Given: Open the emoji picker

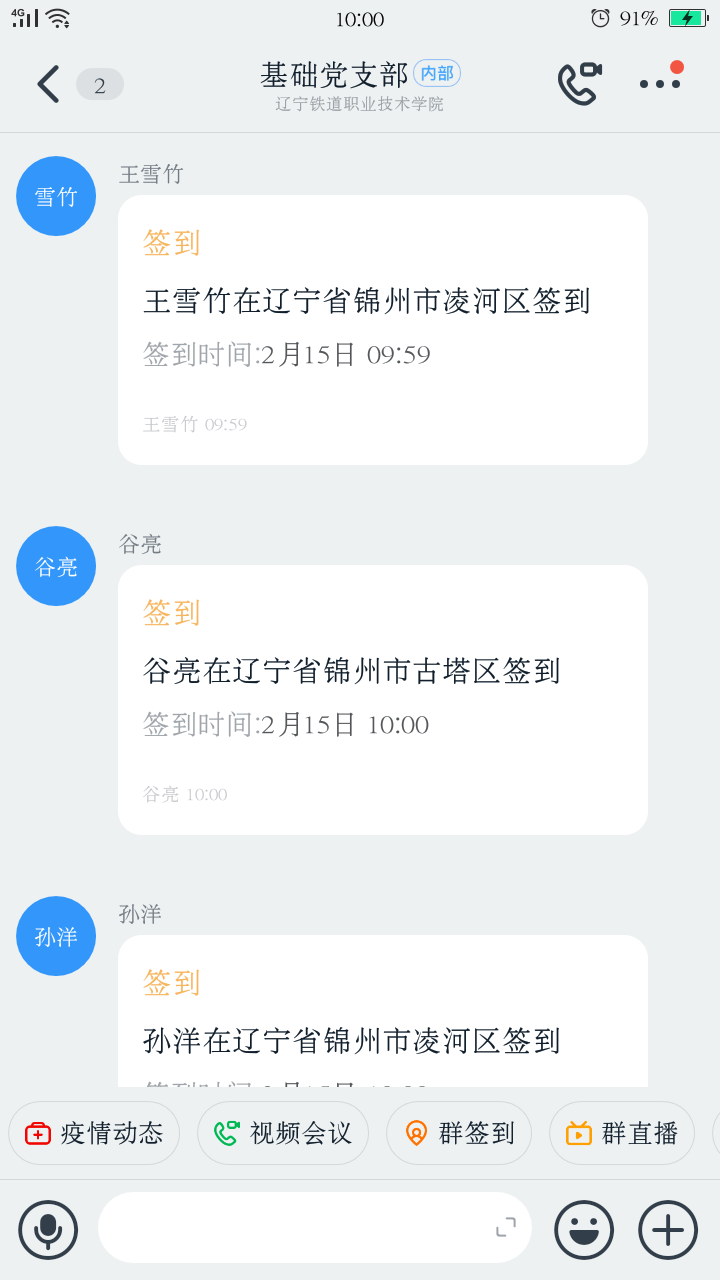Looking at the screenshot, I should pos(584,1229).
